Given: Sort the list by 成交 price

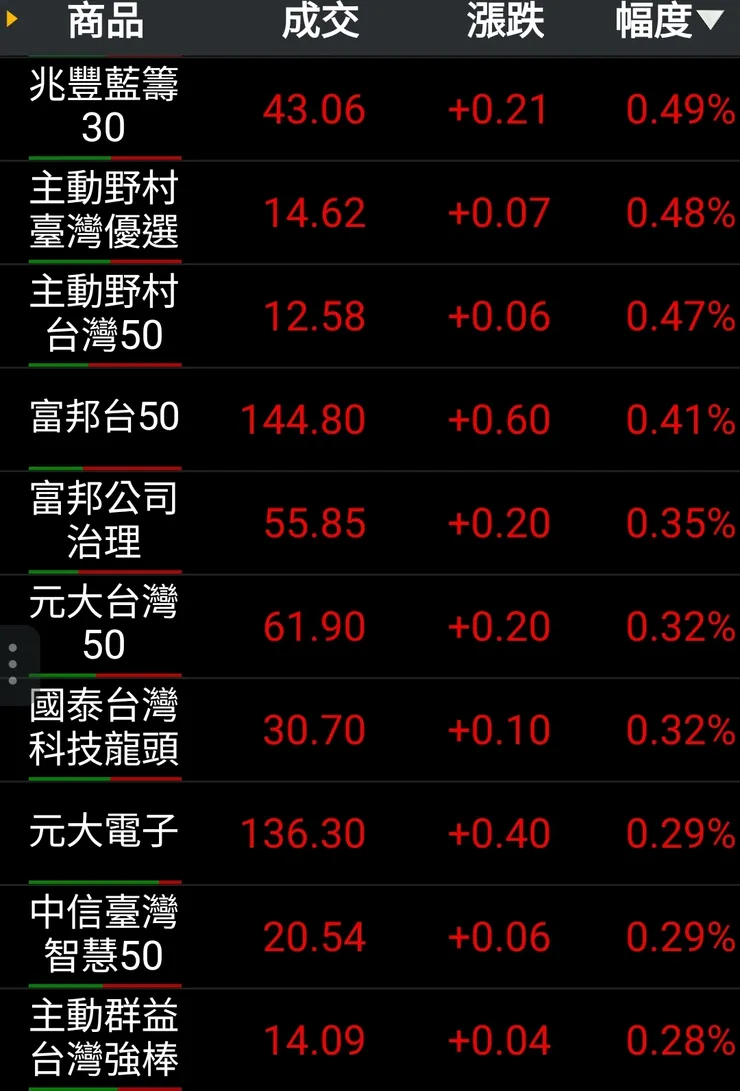Looking at the screenshot, I should click(320, 22).
